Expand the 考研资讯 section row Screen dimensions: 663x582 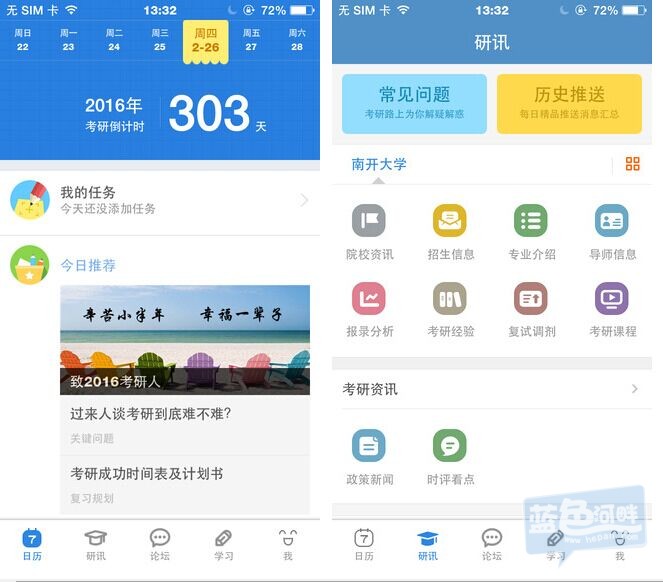(491, 389)
